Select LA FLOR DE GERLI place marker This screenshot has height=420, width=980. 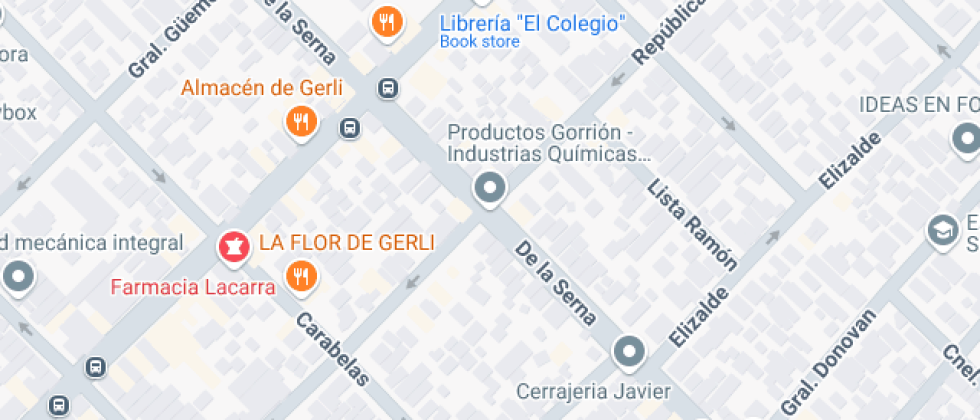300,276
